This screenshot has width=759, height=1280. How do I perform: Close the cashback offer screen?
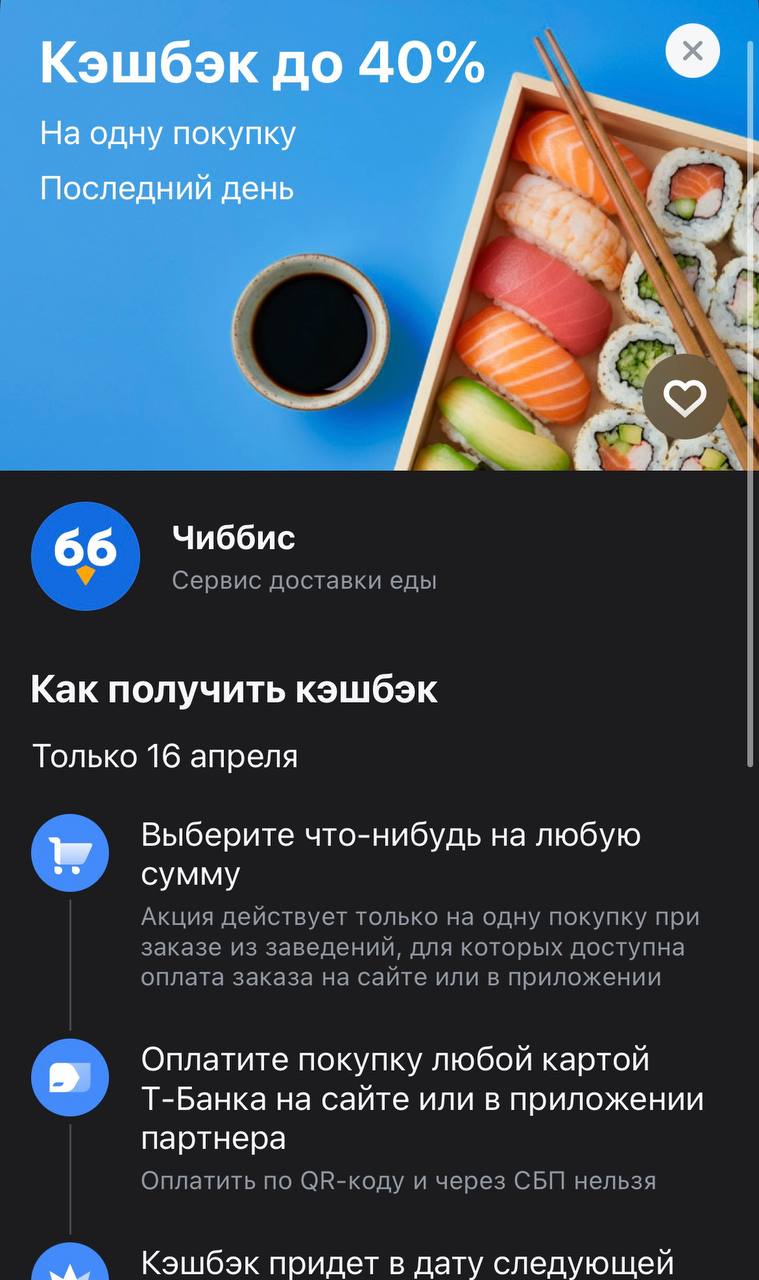(x=692, y=51)
